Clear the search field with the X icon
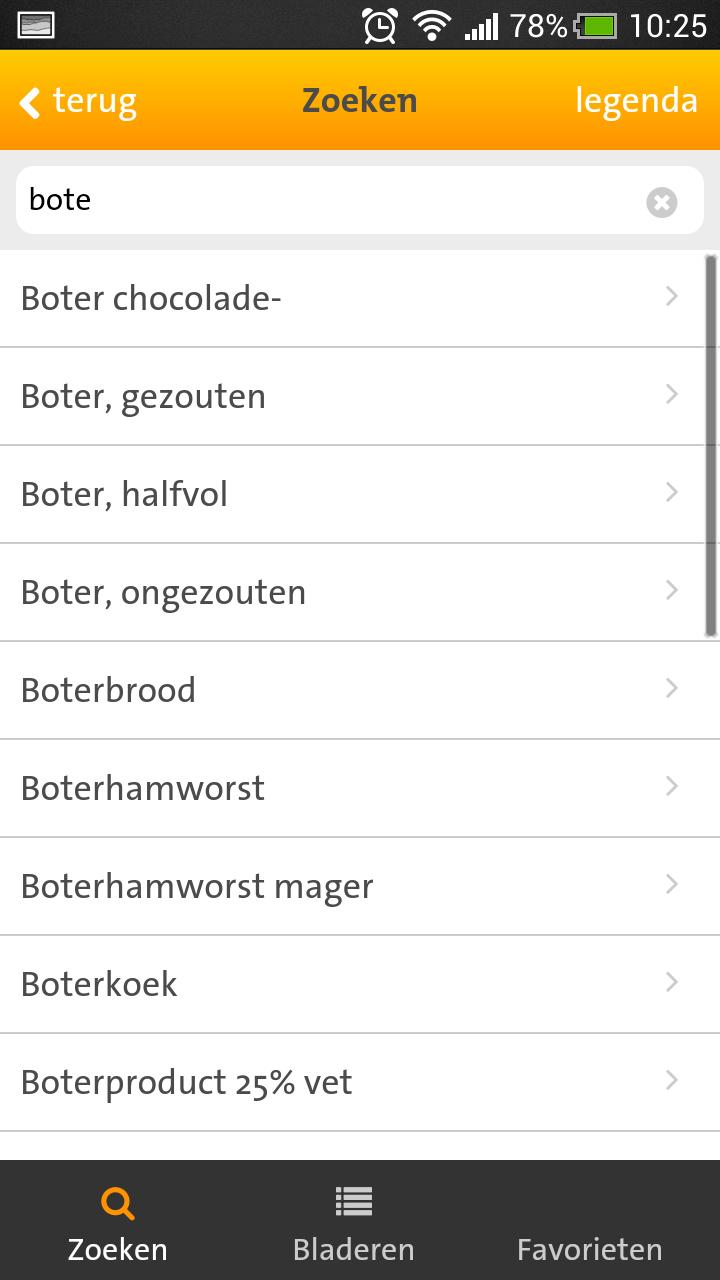 (661, 201)
